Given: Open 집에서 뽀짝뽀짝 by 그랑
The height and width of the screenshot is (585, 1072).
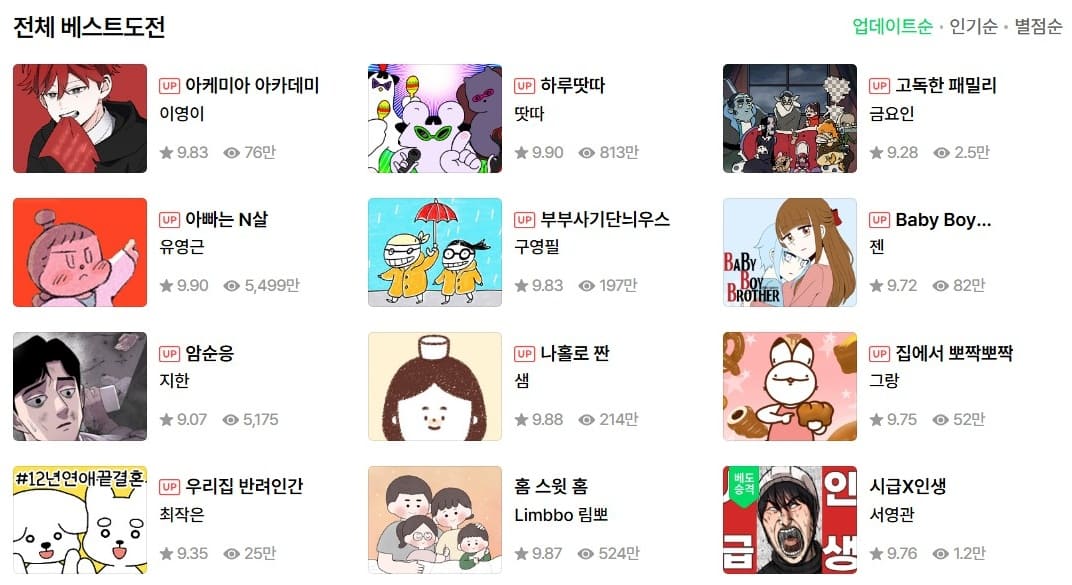Looking at the screenshot, I should coord(954,354).
